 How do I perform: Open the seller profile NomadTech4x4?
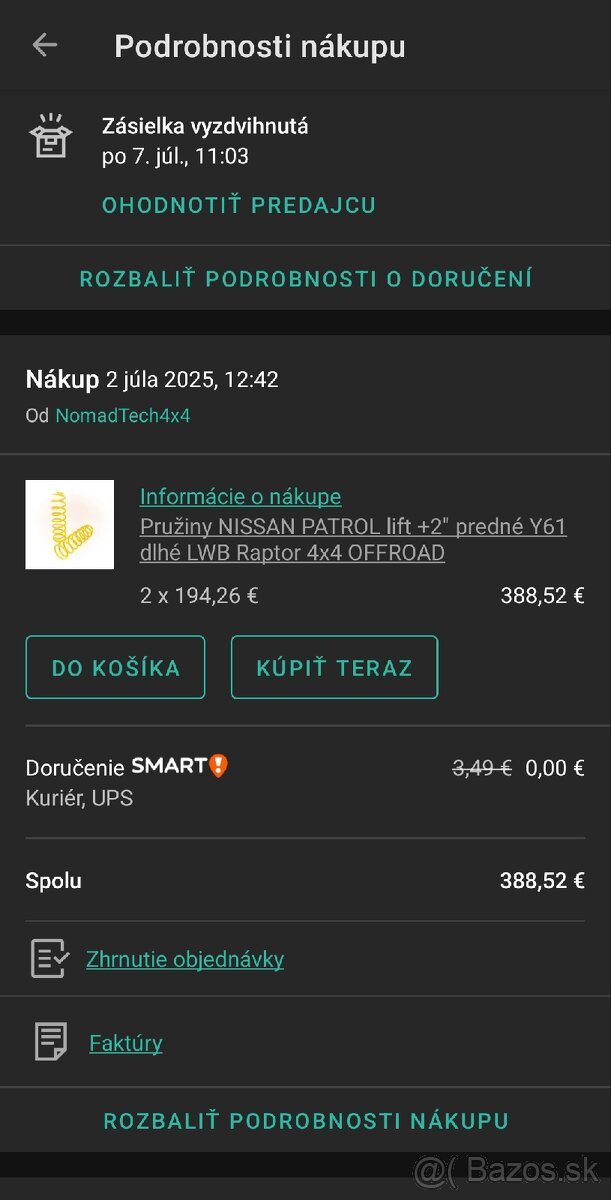tap(122, 416)
